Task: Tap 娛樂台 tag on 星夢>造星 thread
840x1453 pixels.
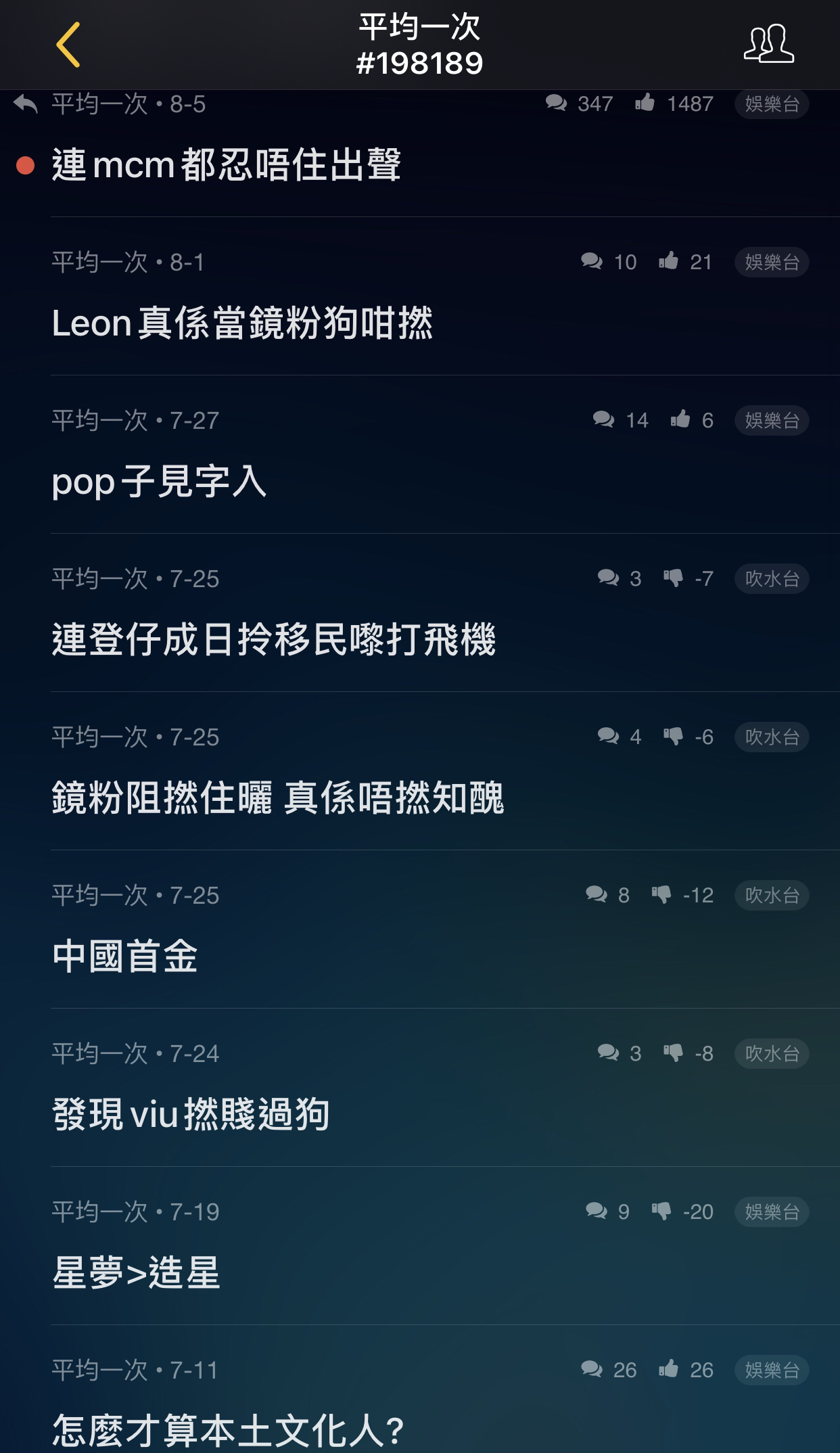Action: 772,1212
